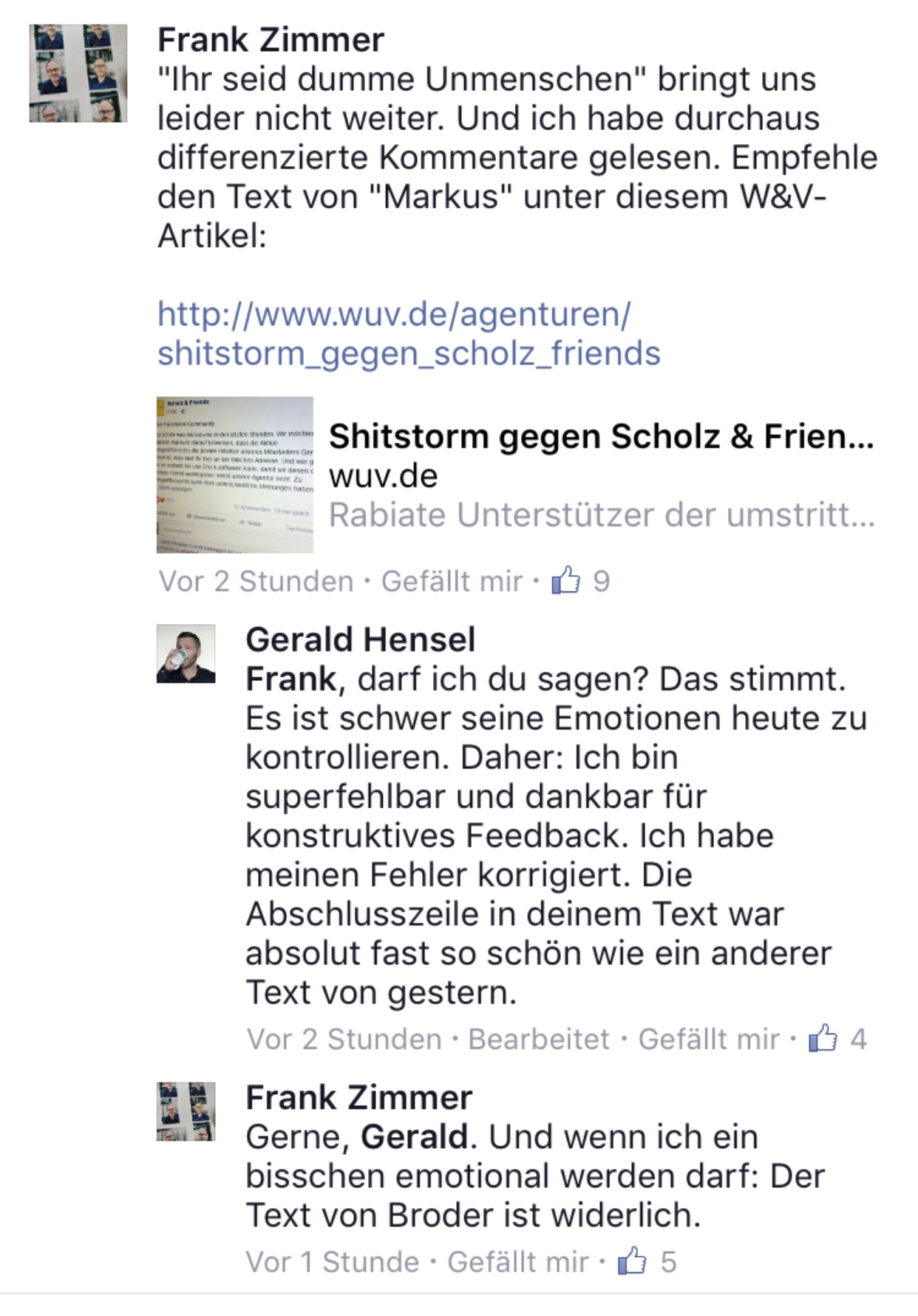Screen dimensions: 918x1316
Task: Like Frank Zimmer's reply about Broder
Action: coord(517,1261)
